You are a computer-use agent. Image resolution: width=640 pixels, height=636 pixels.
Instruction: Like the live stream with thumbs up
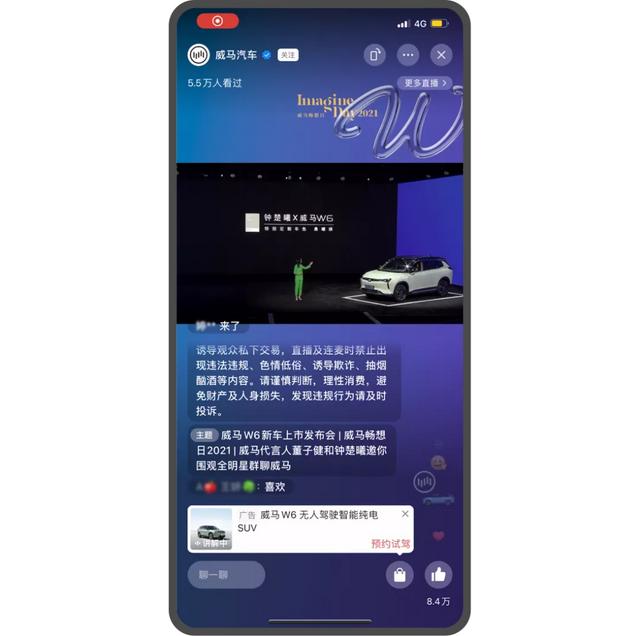pos(438,575)
